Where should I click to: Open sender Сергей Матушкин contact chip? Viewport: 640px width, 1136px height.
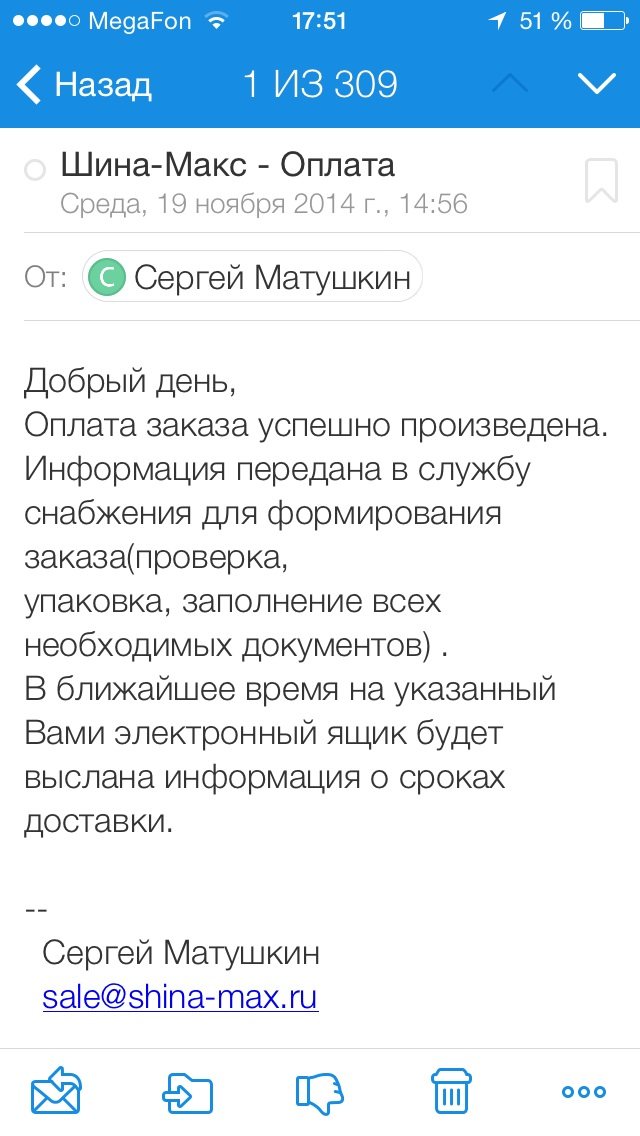click(x=252, y=277)
